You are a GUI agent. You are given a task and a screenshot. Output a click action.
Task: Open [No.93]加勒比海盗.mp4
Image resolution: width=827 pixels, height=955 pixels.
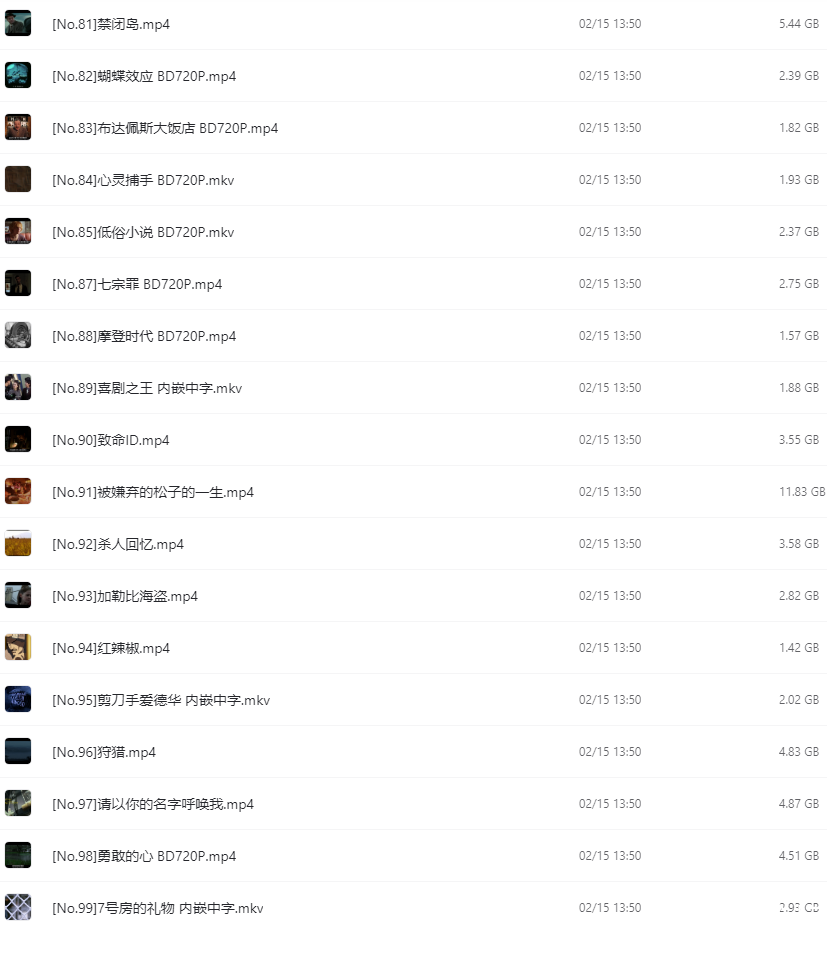point(125,596)
